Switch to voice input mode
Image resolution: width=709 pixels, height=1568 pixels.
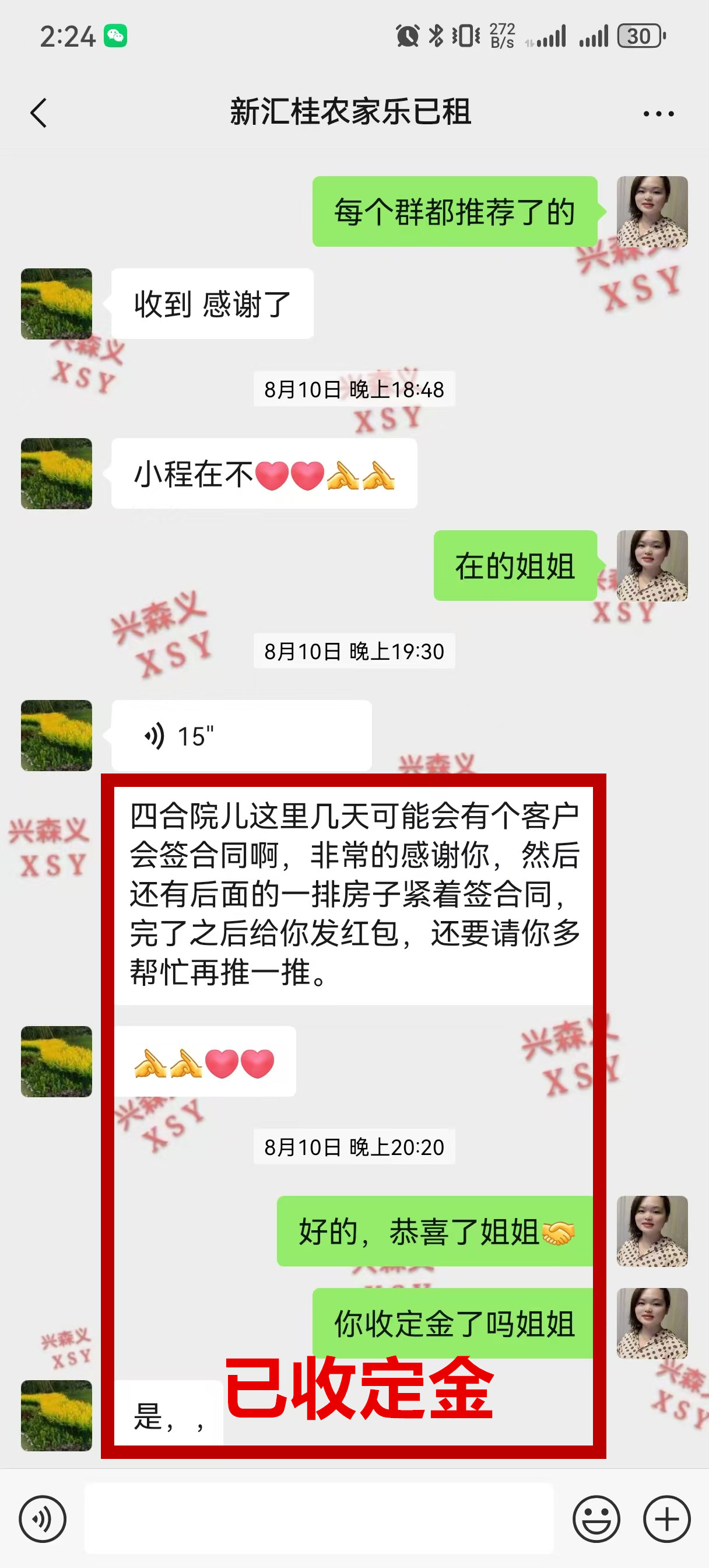43,1518
